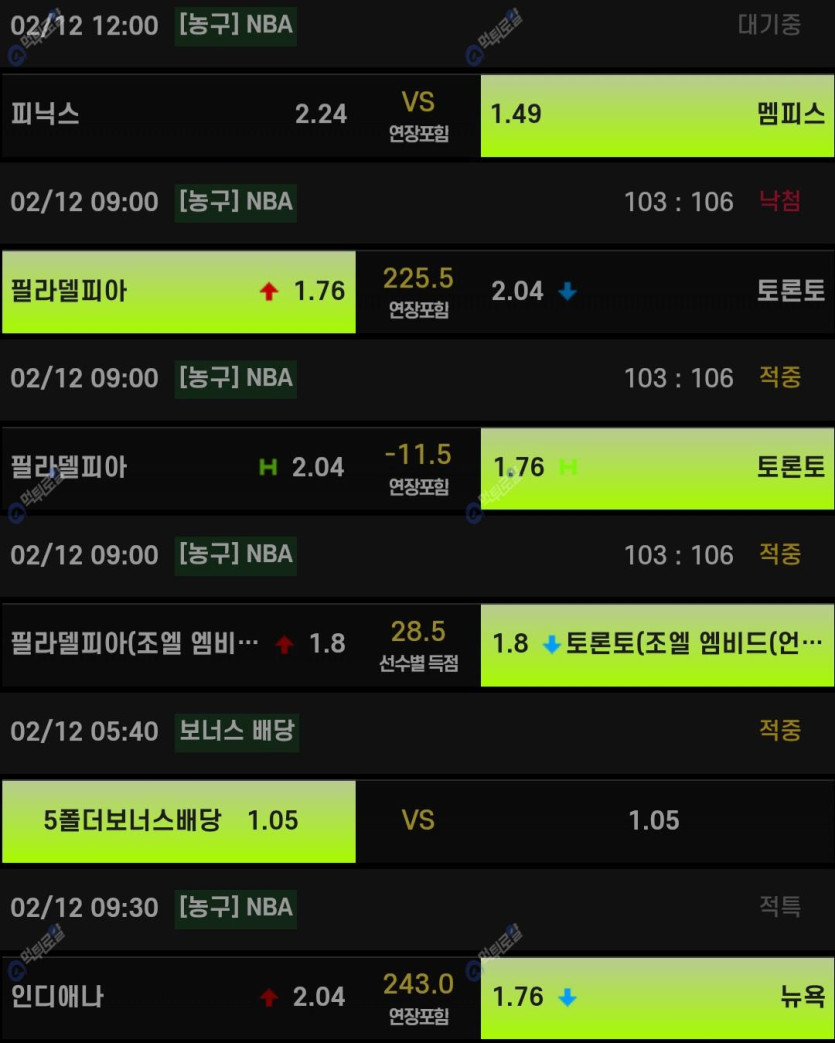Screen dimensions: 835x1043
Task: Pick Toronto 1.76 on the -11.5 handicap
Action: pos(657,468)
